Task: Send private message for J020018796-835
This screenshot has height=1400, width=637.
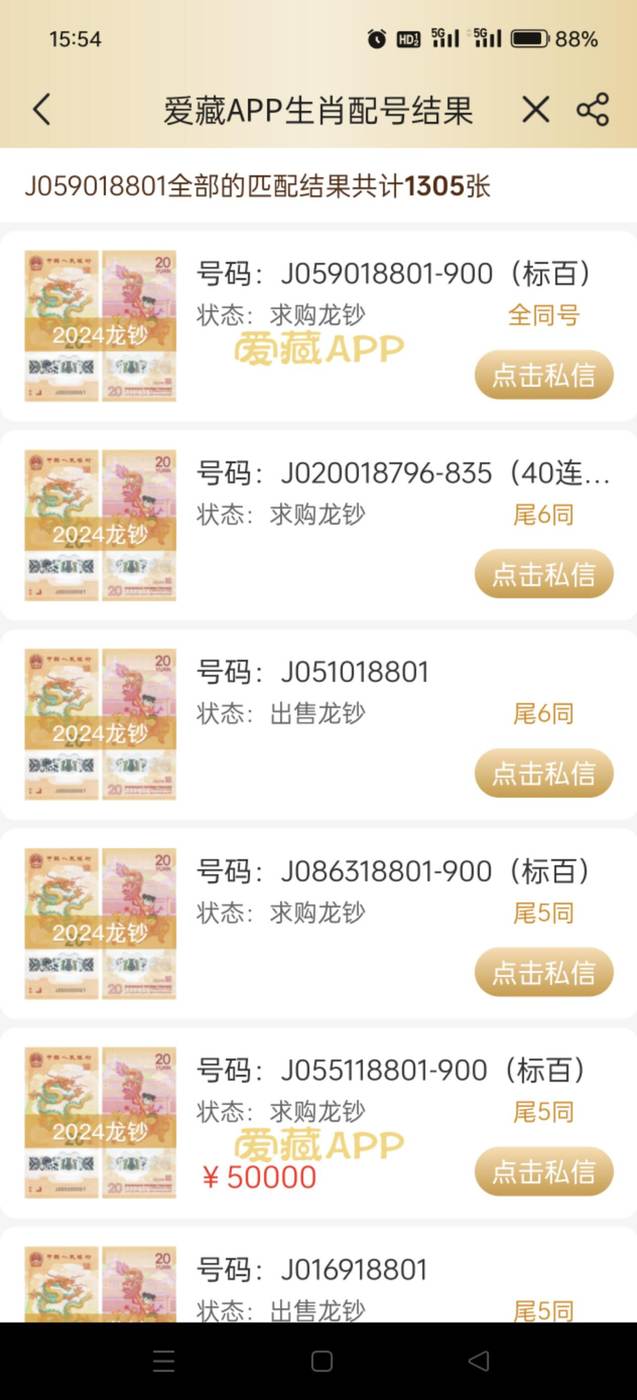Action: [x=543, y=574]
